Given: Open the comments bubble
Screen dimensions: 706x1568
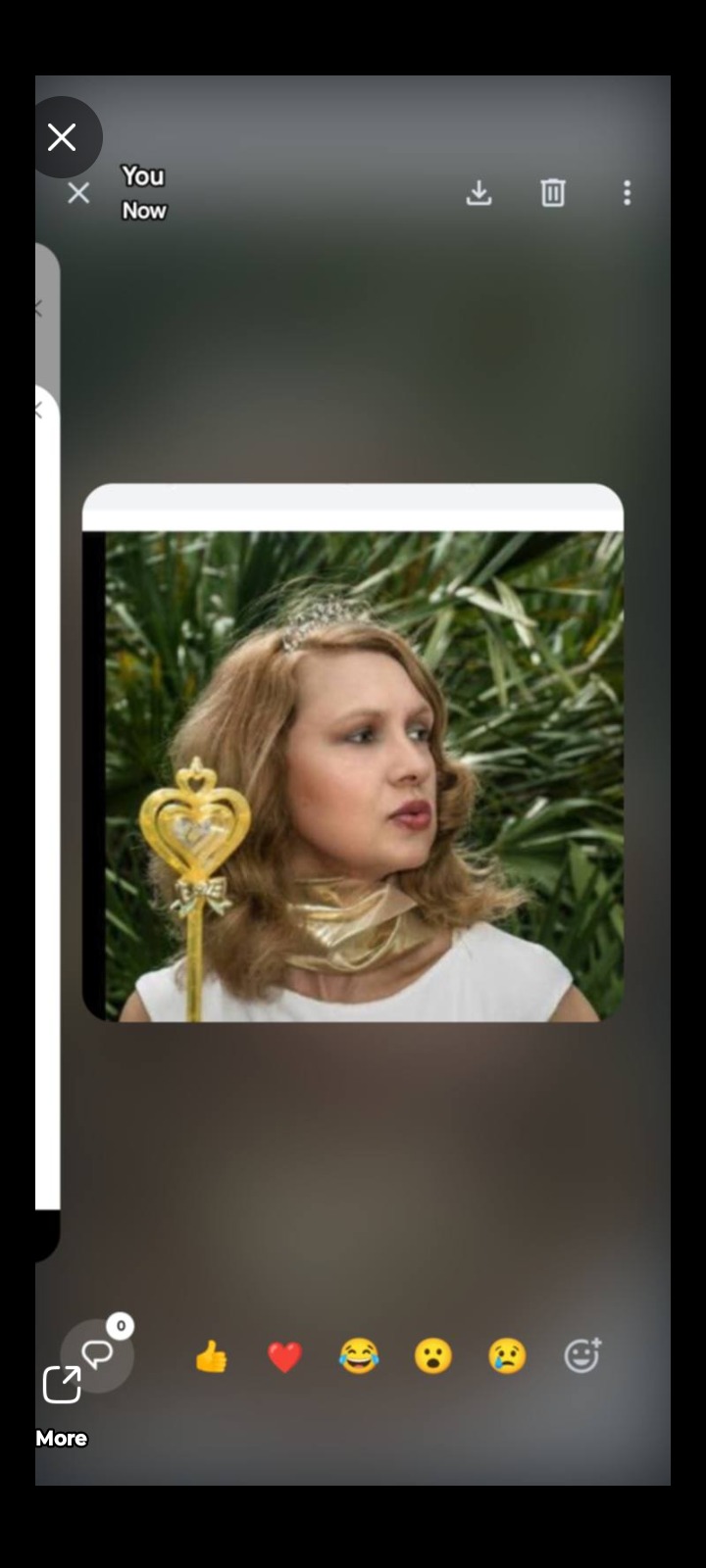Looking at the screenshot, I should tap(97, 1355).
